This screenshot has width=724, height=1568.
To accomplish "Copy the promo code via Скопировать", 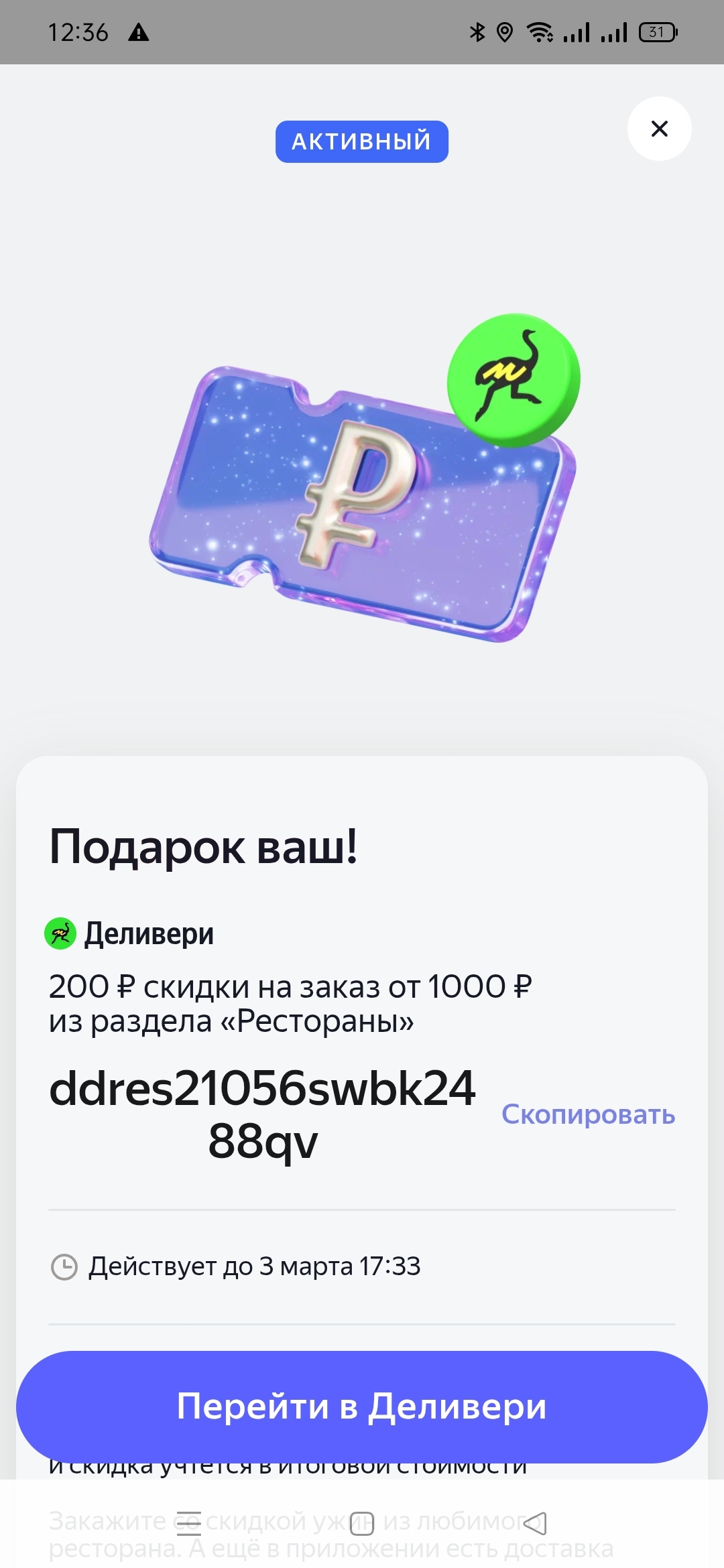I will pos(588,1114).
